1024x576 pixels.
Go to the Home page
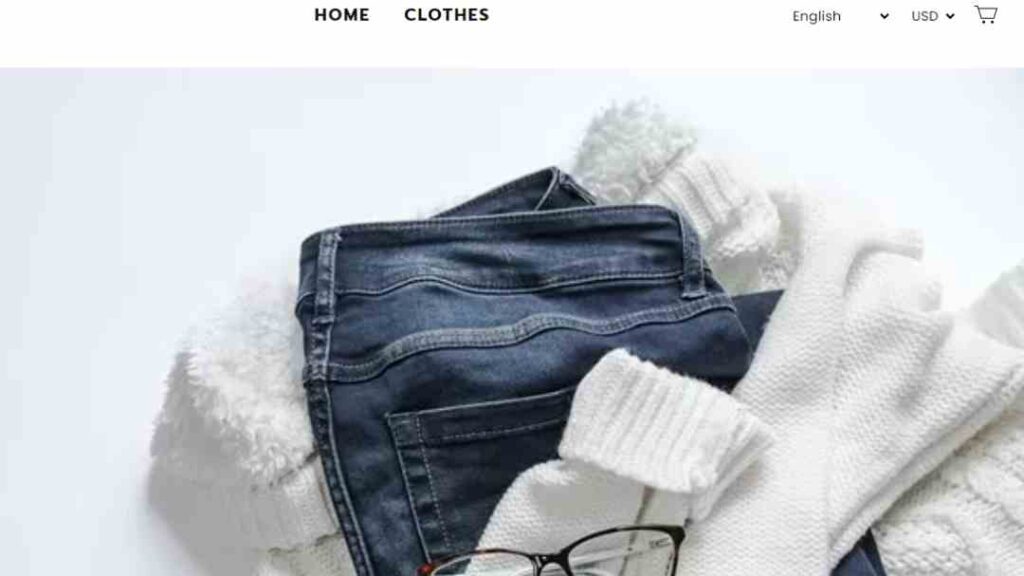coord(341,15)
